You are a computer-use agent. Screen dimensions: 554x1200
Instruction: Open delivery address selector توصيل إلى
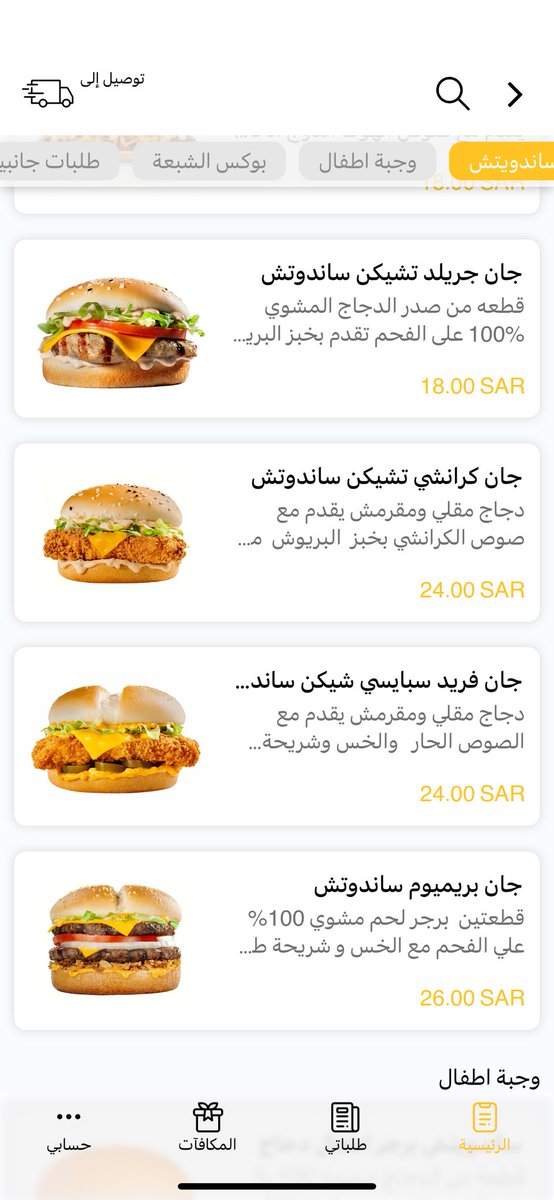84,87
